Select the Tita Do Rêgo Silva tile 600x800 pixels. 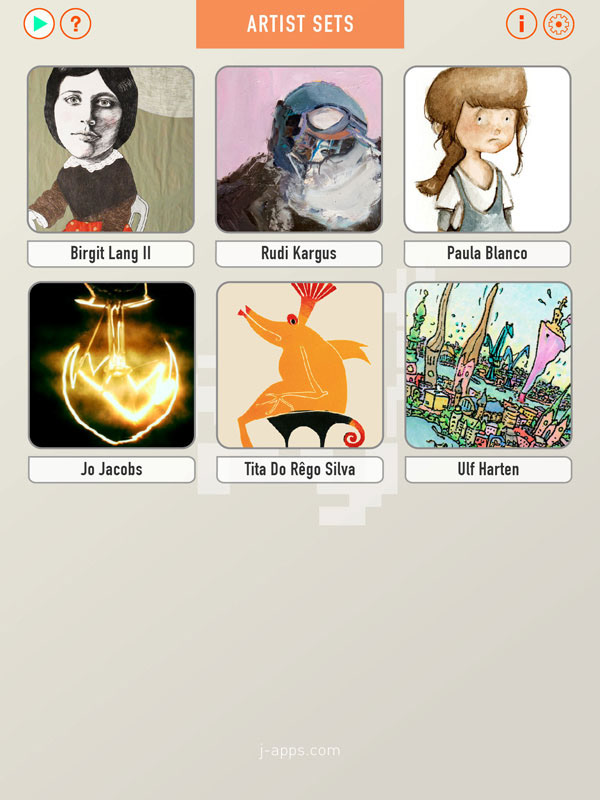pos(299,365)
